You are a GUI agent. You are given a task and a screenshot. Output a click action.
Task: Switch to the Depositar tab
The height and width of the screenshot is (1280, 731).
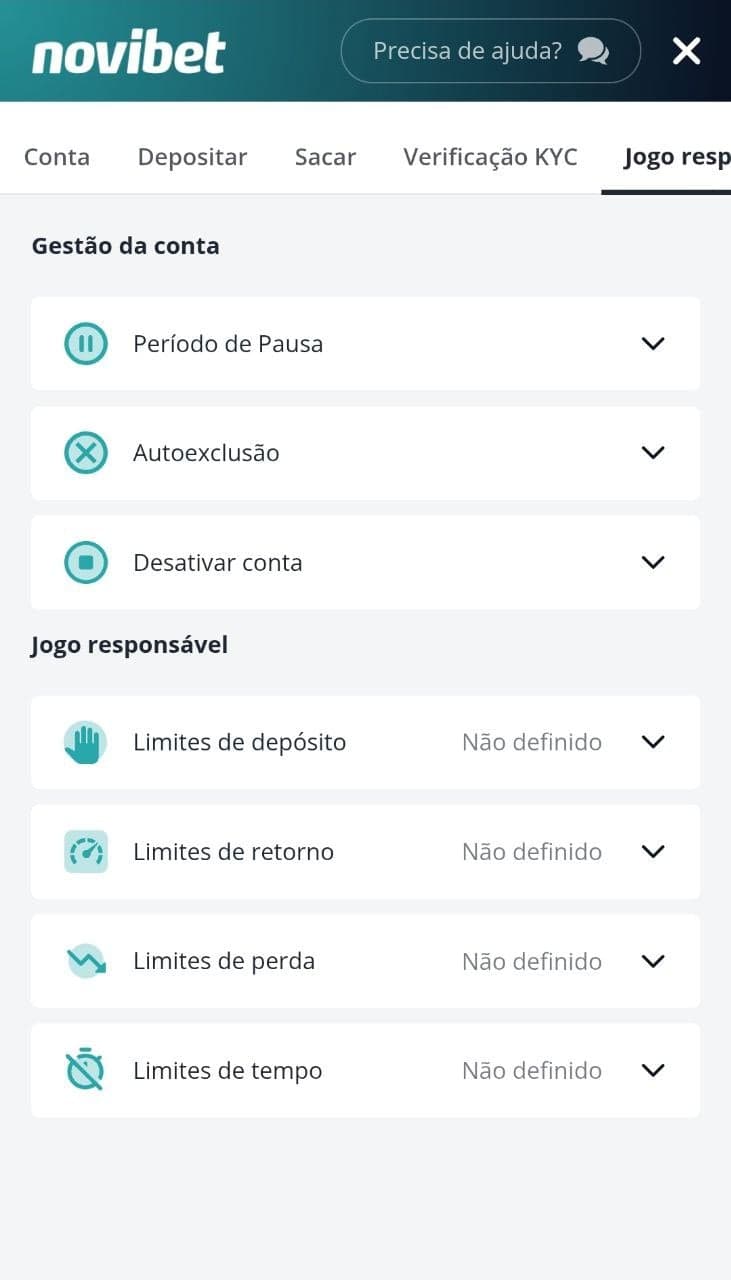coord(192,156)
